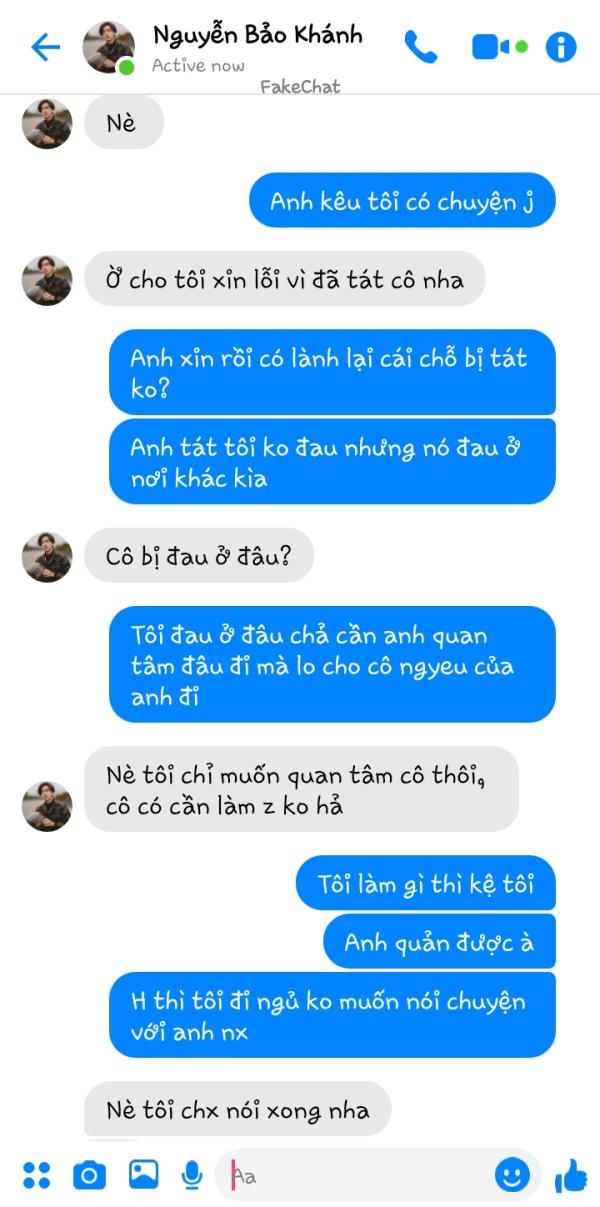Open the photo gallery

(143, 1174)
